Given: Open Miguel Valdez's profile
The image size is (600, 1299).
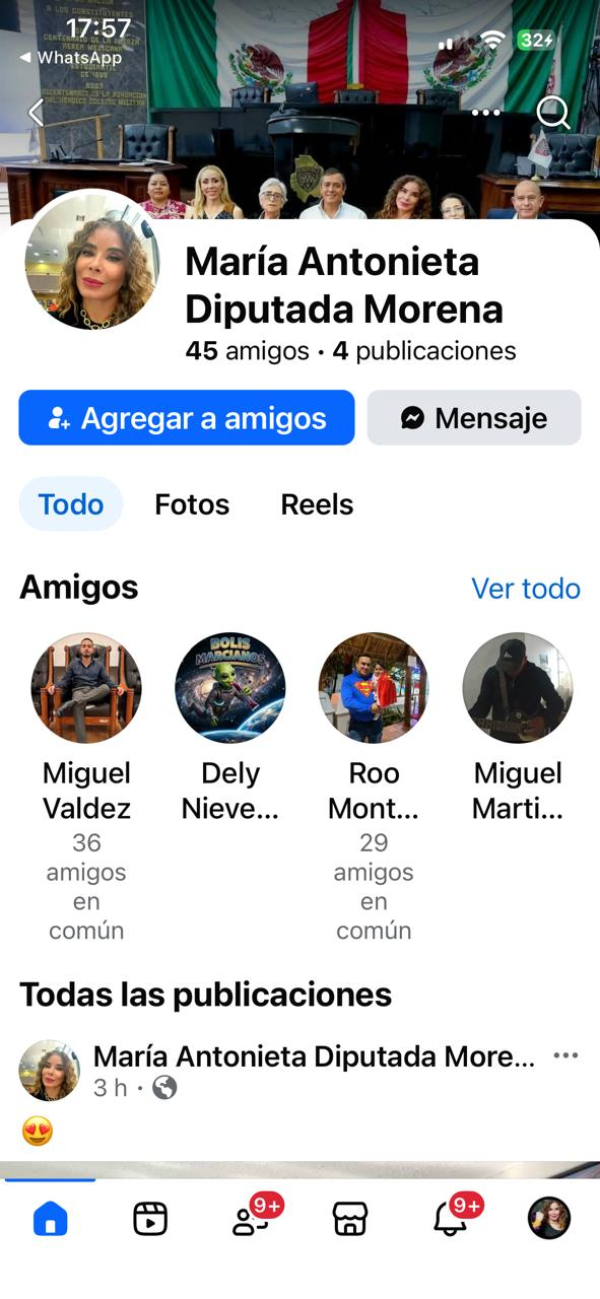Looking at the screenshot, I should click(86, 688).
